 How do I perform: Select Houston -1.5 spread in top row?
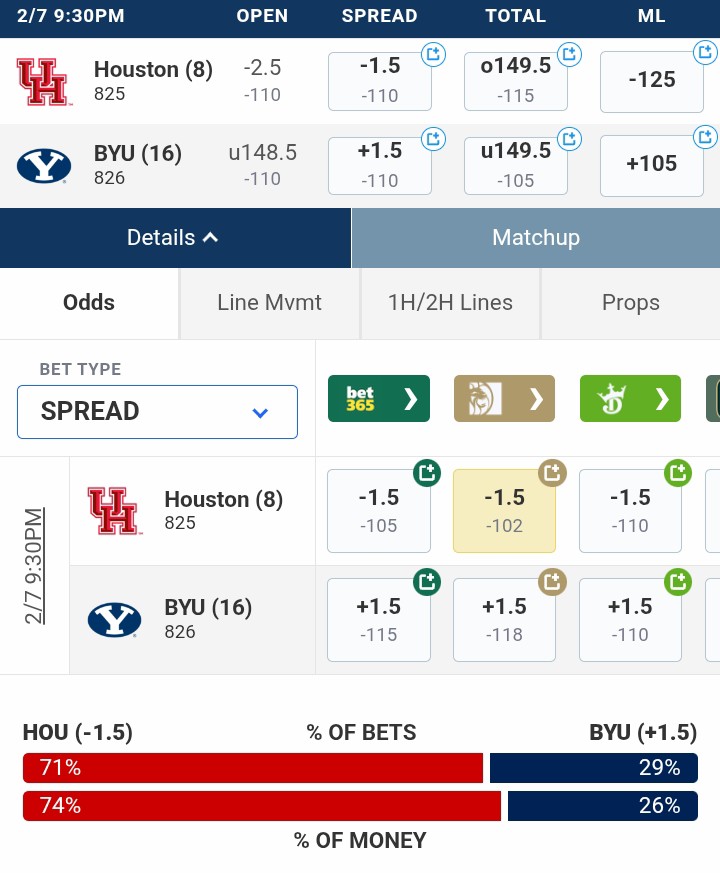coord(379,80)
